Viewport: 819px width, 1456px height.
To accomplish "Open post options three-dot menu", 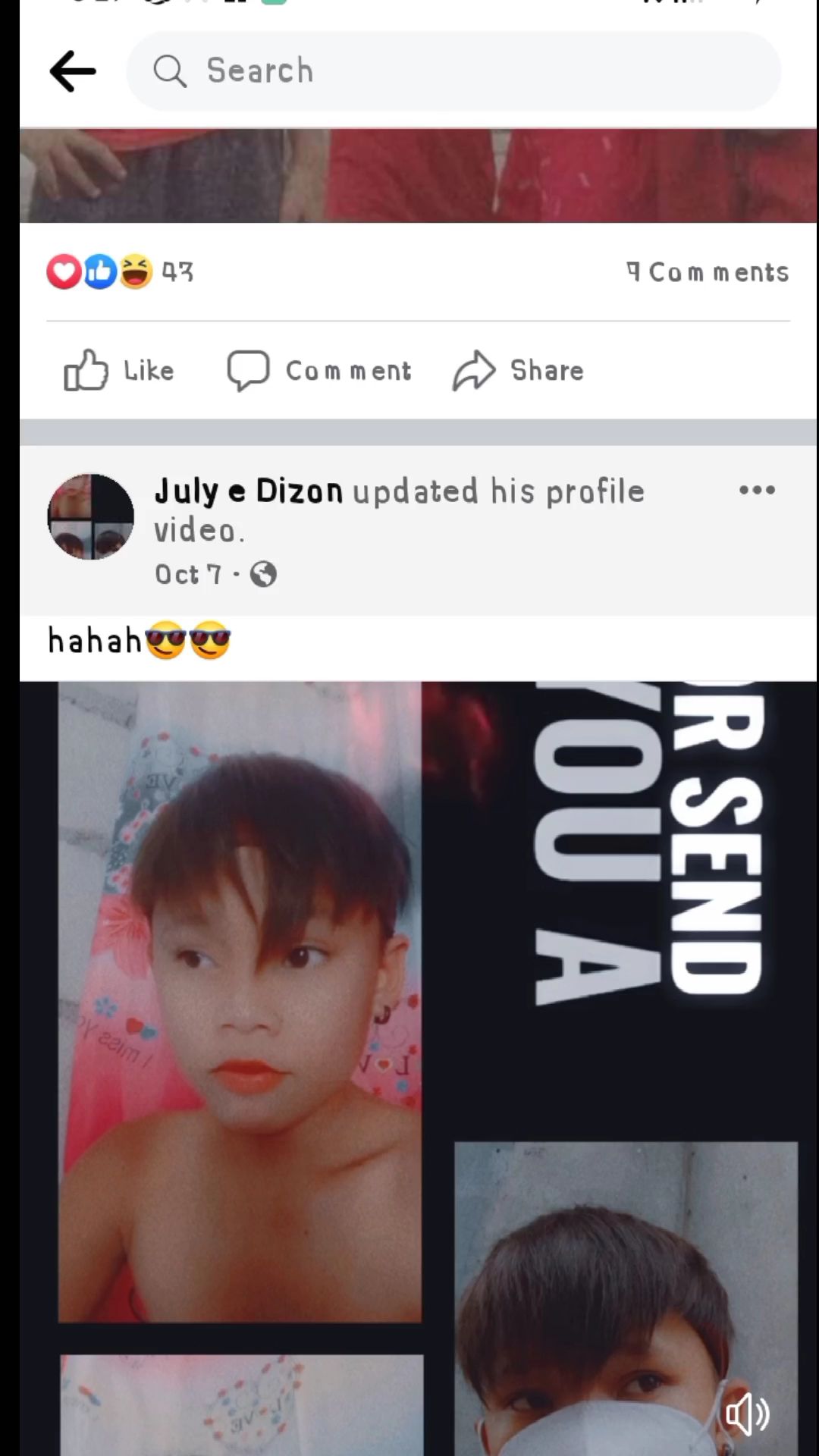I will click(757, 490).
